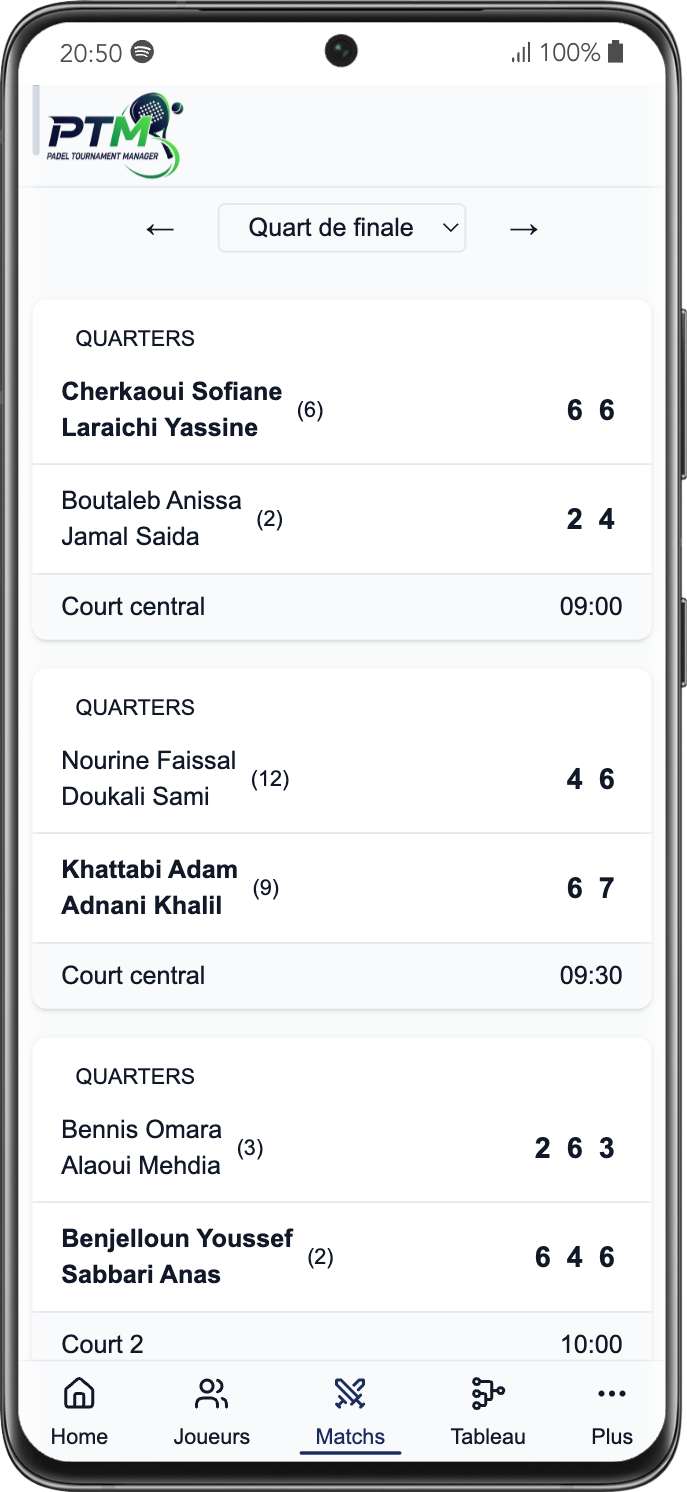Screen dimensions: 687x1492
Task: Switch to the Joueurs tab
Action: click(x=212, y=1410)
